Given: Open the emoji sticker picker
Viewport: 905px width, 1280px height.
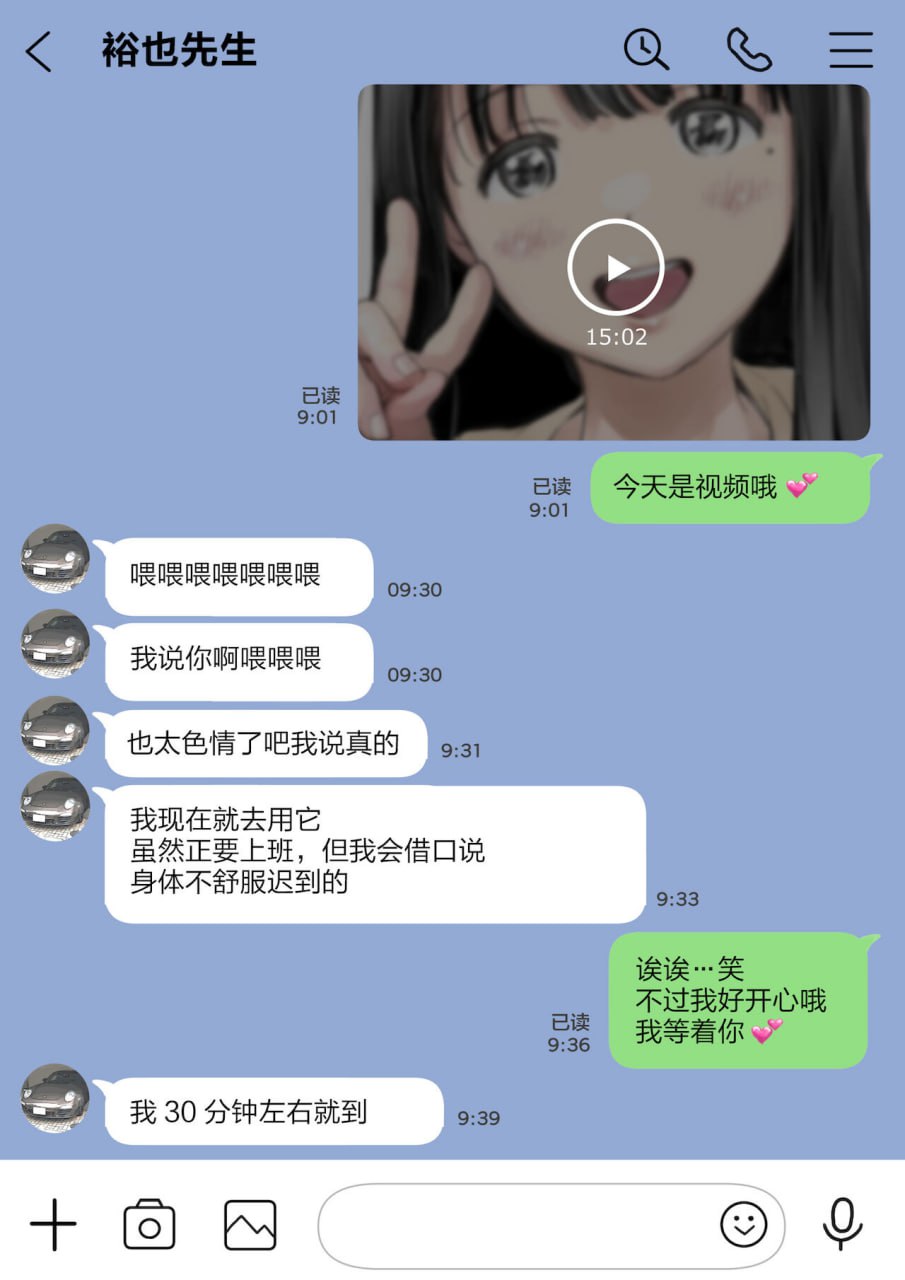Looking at the screenshot, I should (x=741, y=1224).
